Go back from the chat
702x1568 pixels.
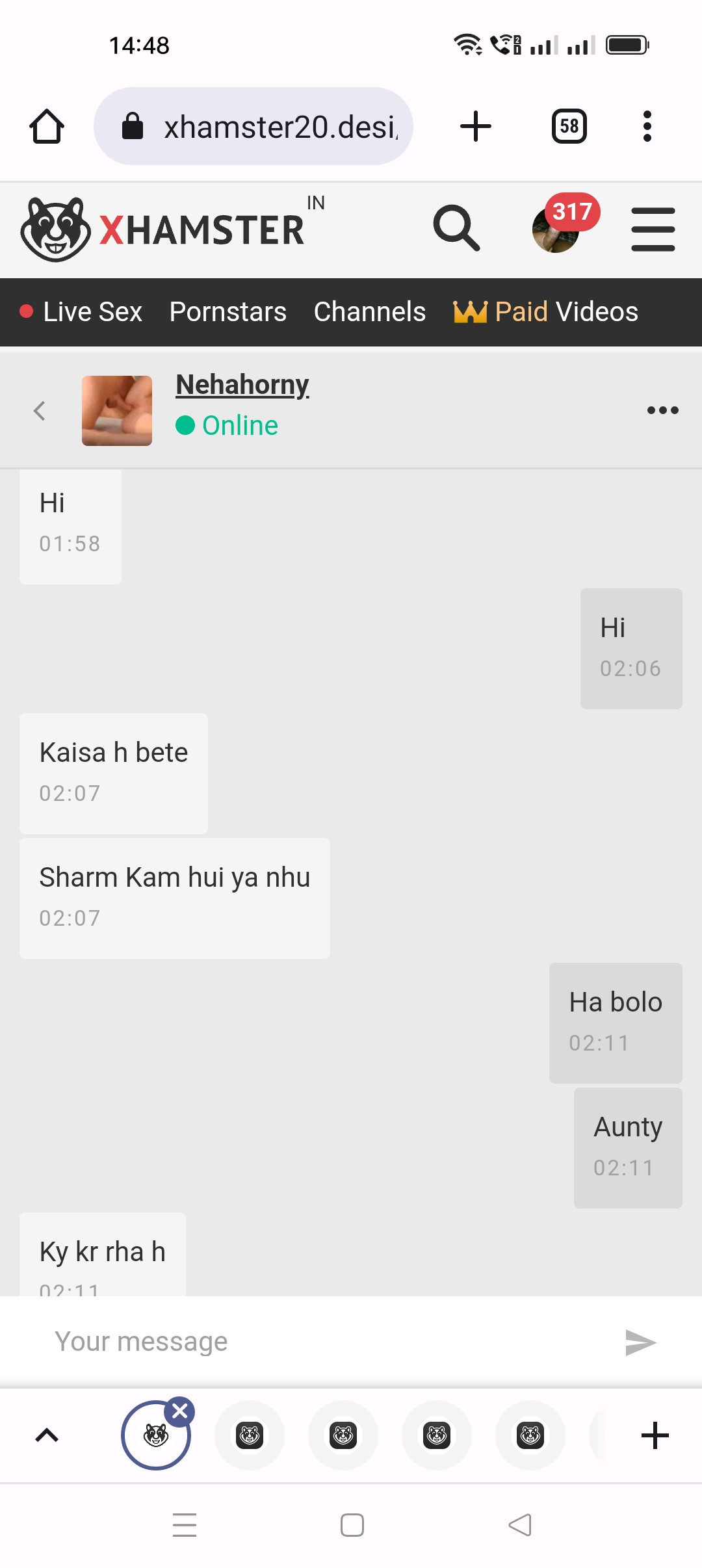click(40, 410)
